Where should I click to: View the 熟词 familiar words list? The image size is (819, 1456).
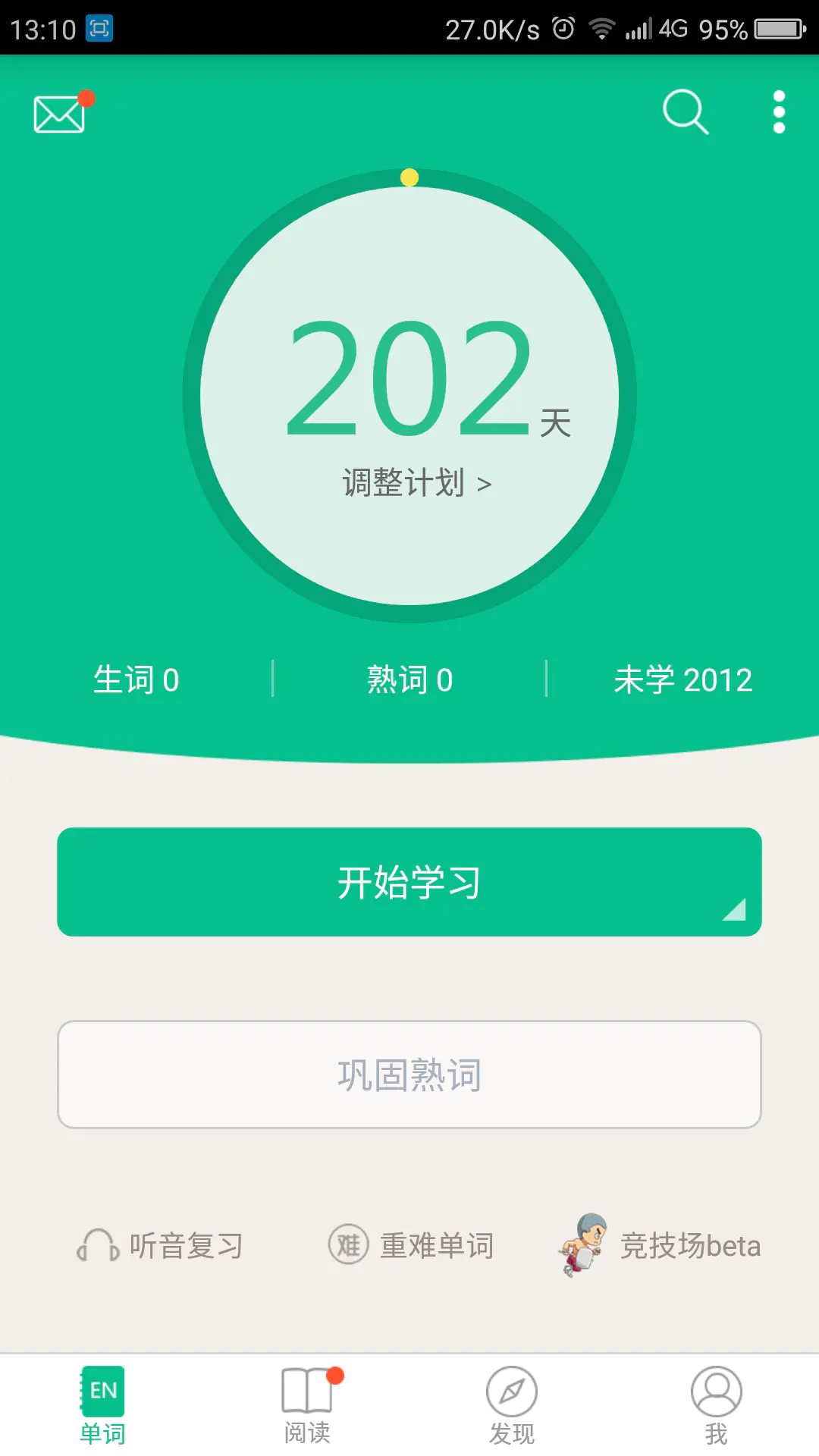point(409,679)
